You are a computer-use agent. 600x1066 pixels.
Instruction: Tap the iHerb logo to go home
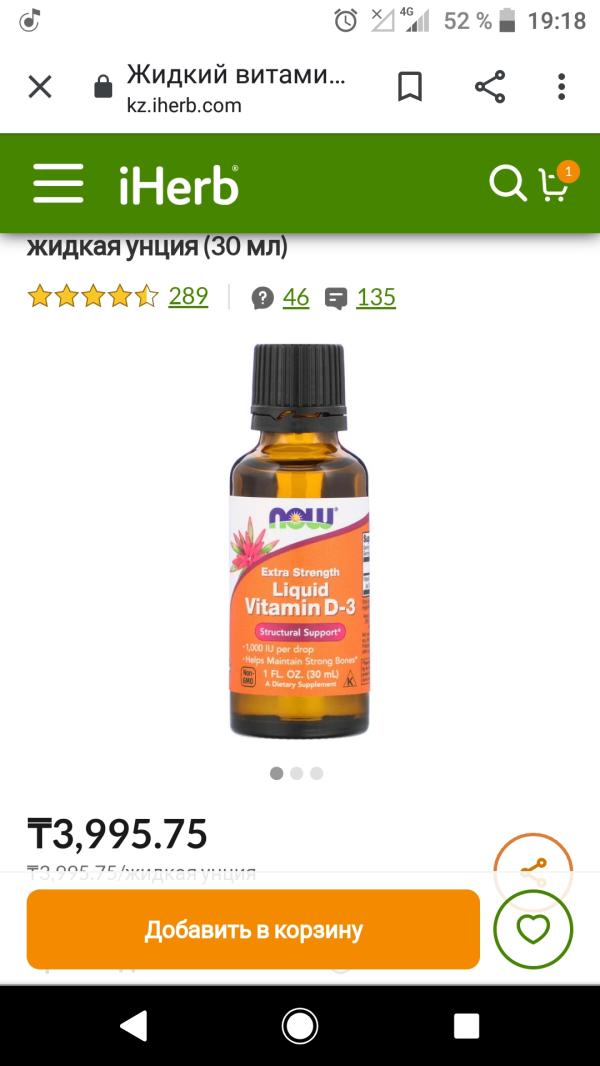179,185
